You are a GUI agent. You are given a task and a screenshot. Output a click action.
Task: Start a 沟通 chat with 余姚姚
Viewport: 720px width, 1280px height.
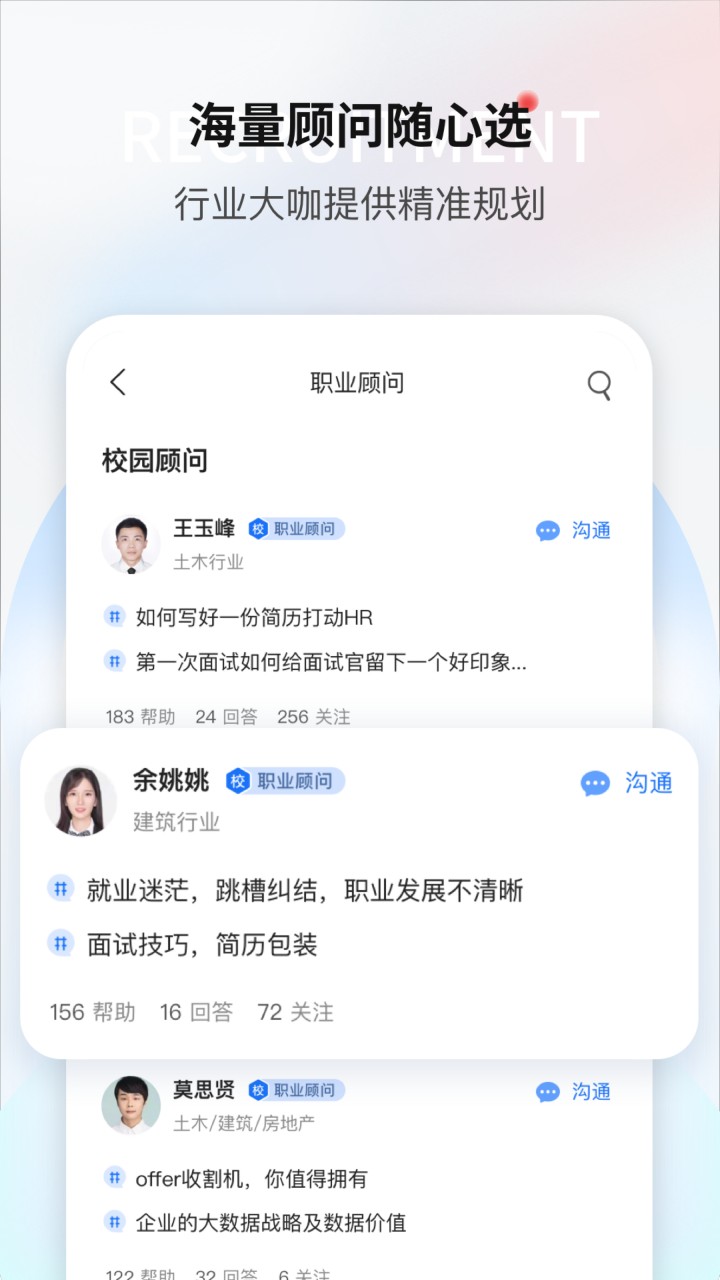(649, 784)
